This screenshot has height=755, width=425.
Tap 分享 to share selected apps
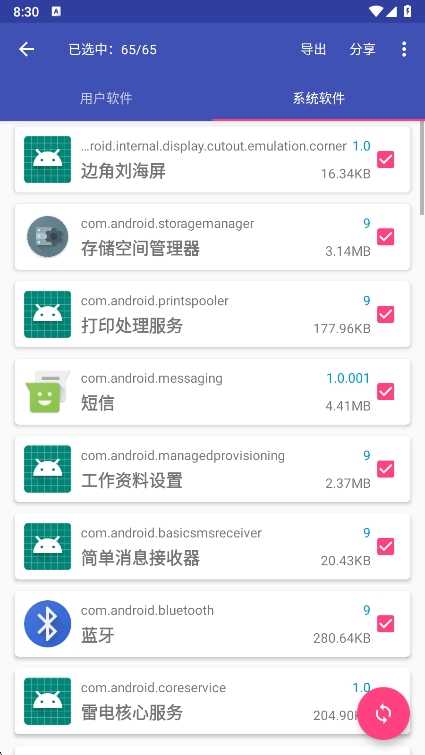[x=362, y=49]
